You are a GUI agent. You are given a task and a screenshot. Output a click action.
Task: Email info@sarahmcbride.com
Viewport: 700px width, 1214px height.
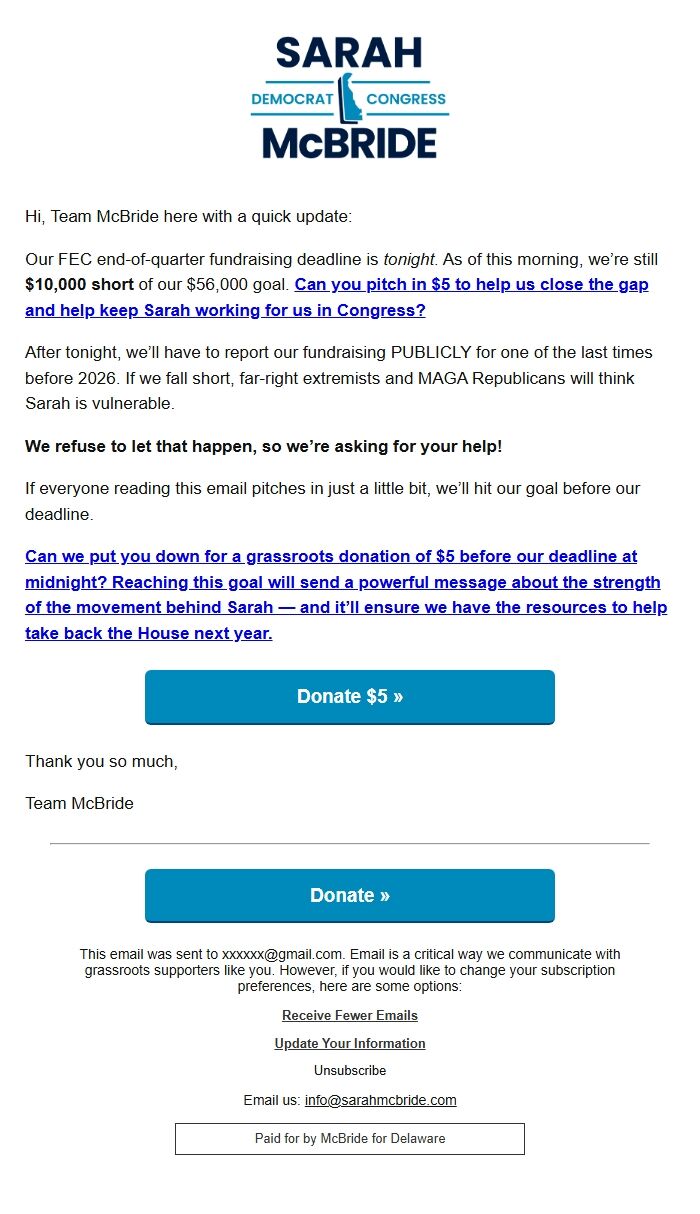pos(380,1100)
